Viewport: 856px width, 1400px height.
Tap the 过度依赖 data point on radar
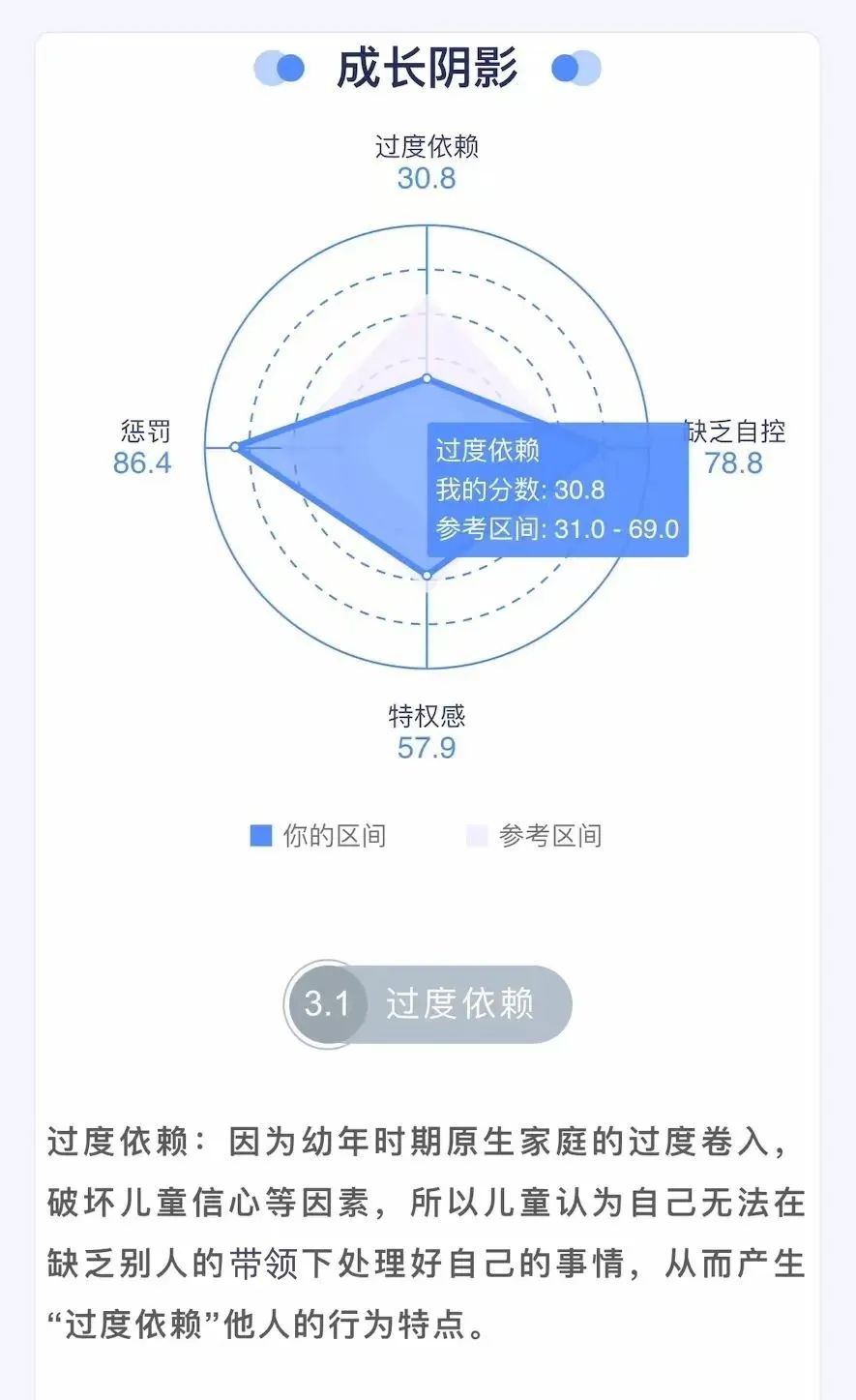427,378
